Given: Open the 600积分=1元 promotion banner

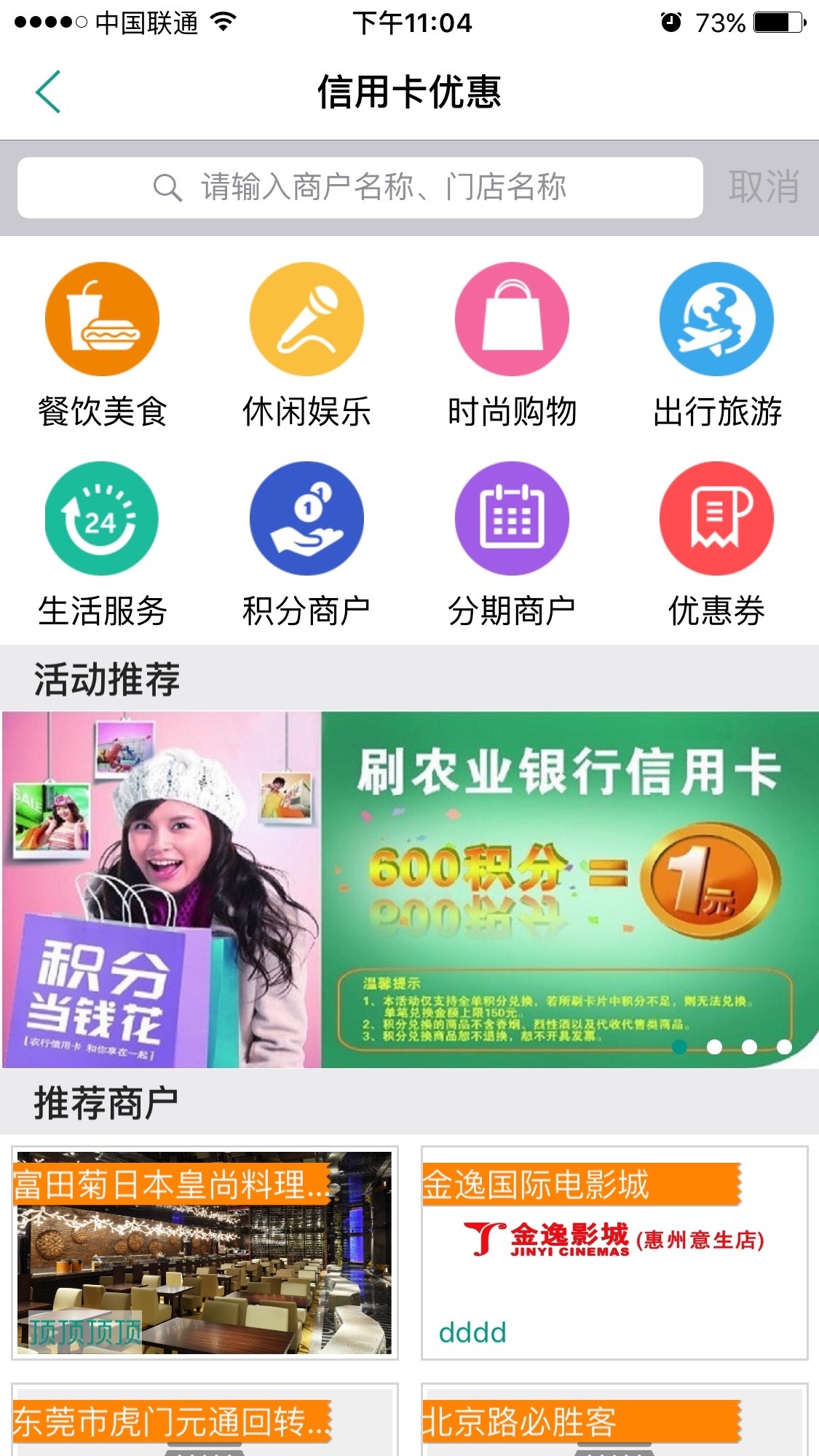Looking at the screenshot, I should (x=409, y=889).
